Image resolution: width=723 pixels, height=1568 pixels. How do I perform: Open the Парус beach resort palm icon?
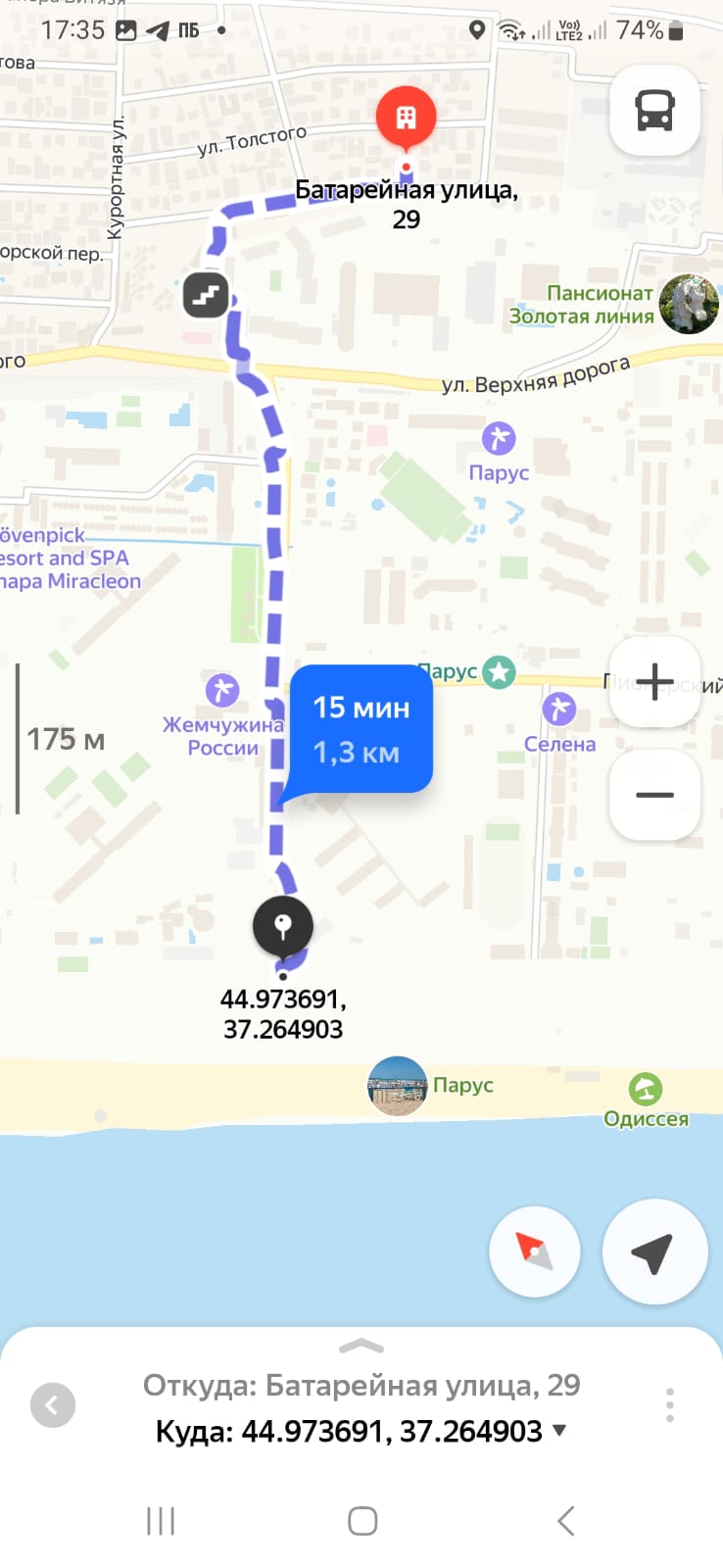pyautogui.click(x=500, y=439)
